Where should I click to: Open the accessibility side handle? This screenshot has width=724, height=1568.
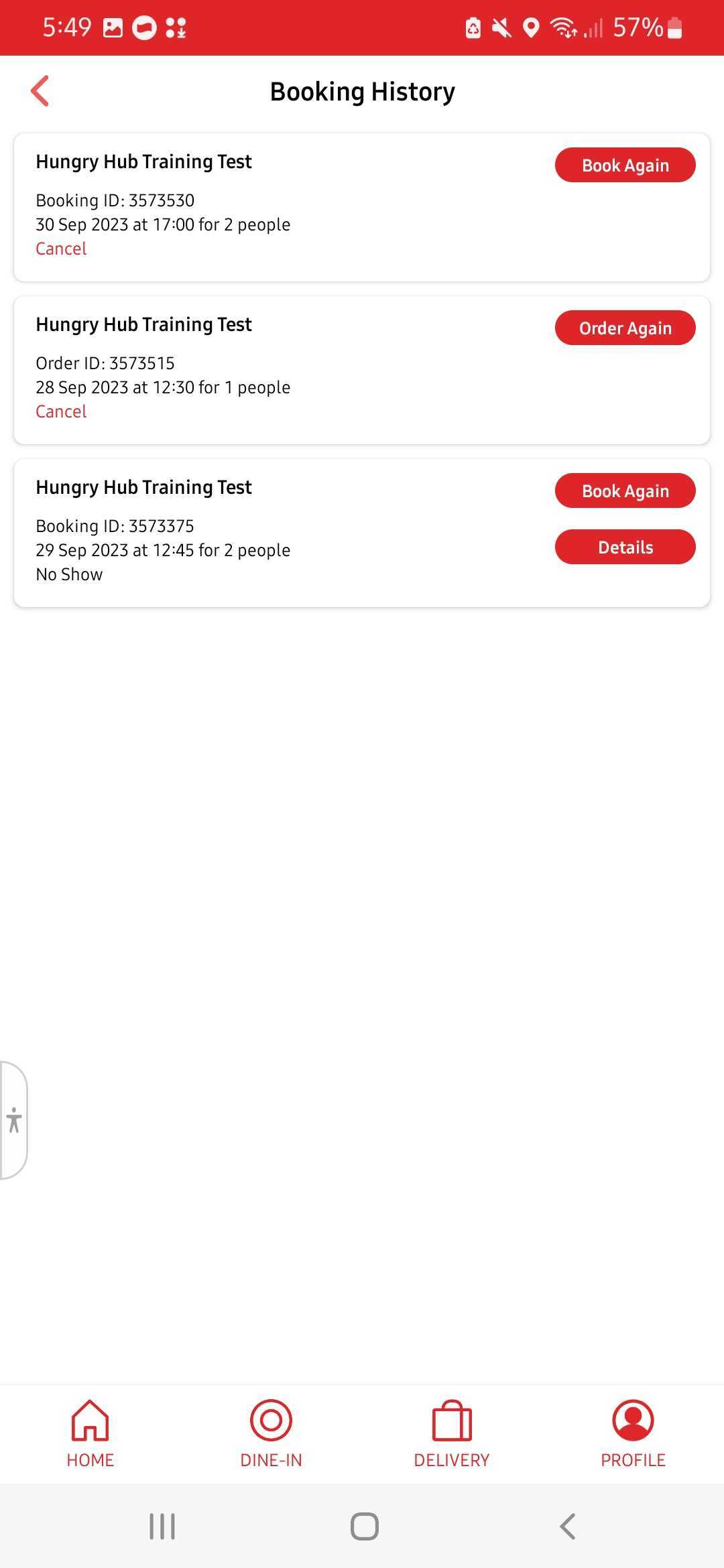14,1120
